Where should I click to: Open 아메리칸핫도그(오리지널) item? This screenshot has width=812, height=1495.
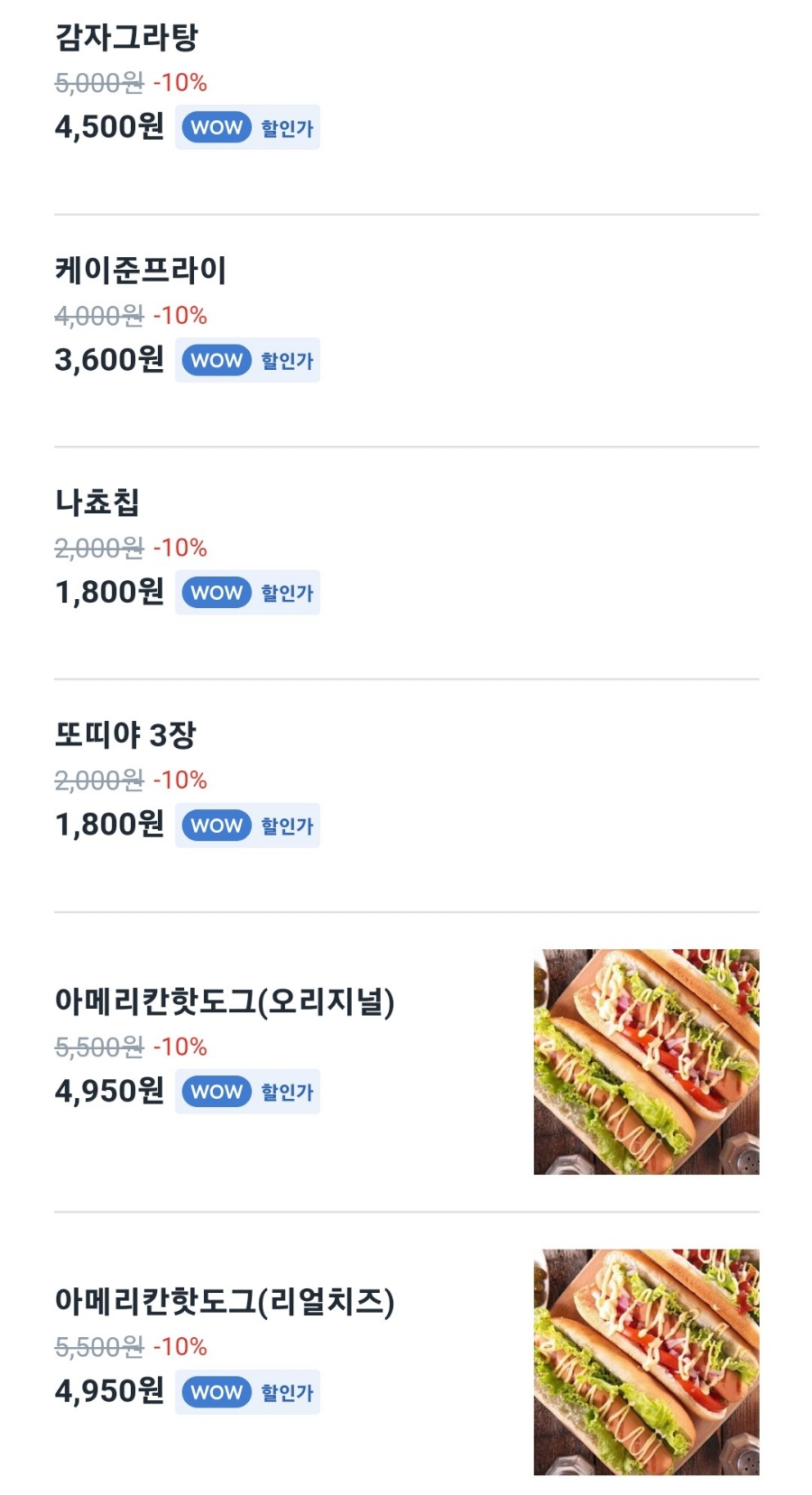pyautogui.click(x=406, y=1062)
